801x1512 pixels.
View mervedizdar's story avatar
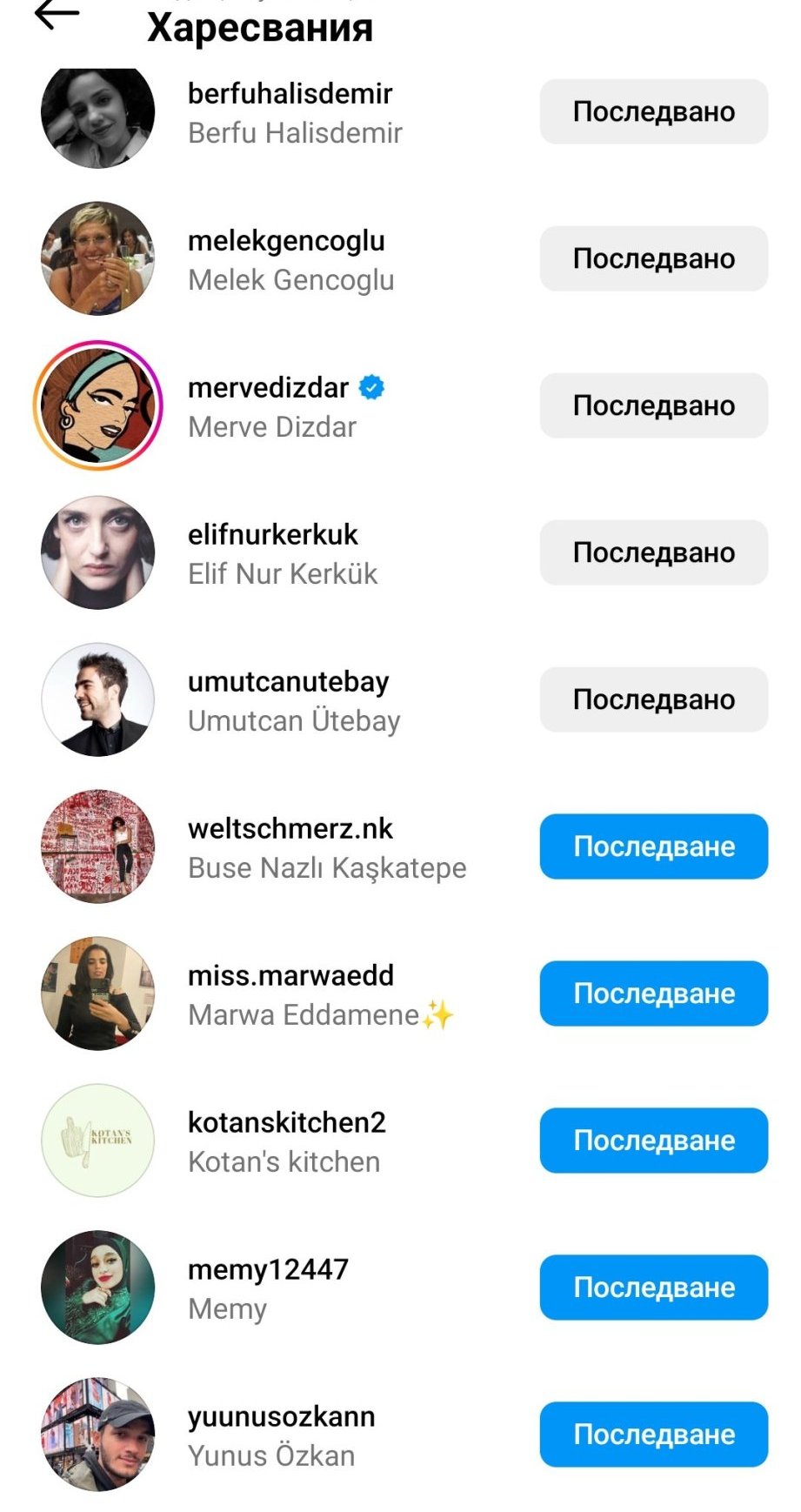[98, 405]
